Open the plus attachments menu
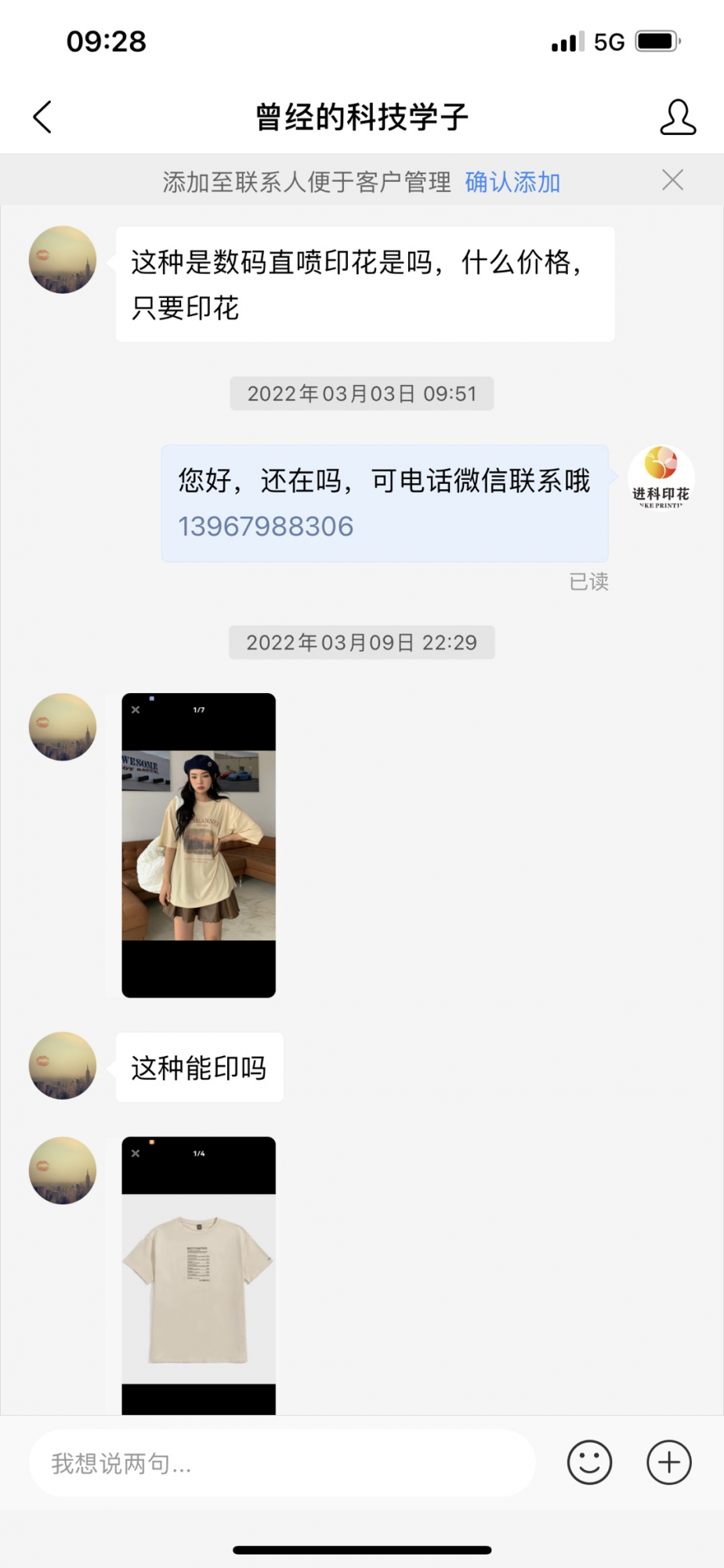The image size is (724, 1568). pyautogui.click(x=669, y=1462)
